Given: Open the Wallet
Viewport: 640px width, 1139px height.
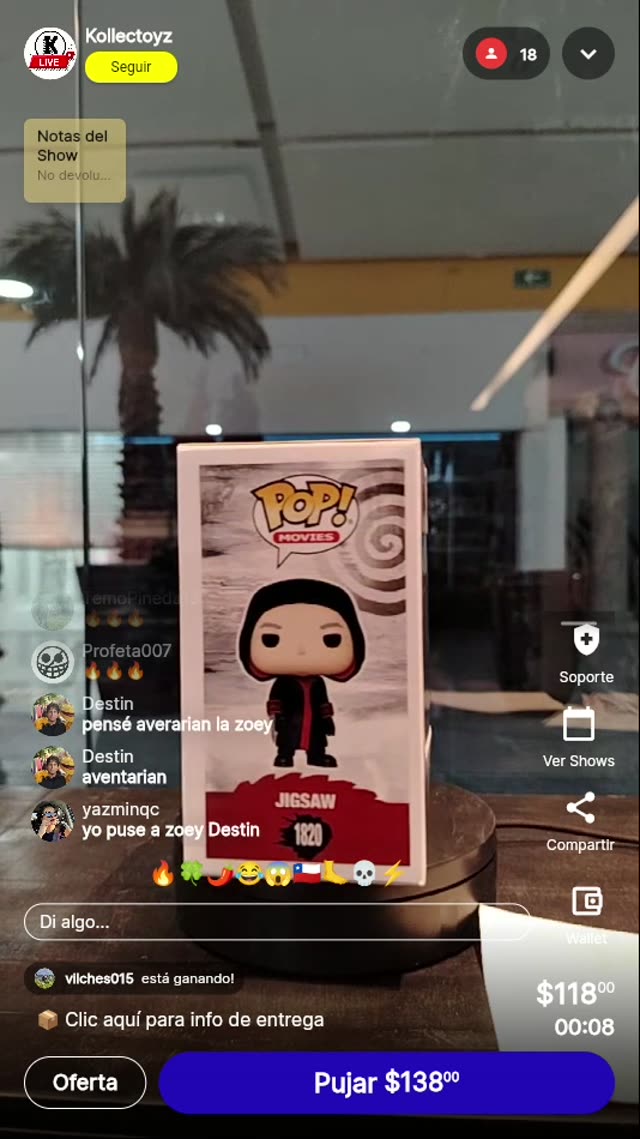Looking at the screenshot, I should 586,912.
